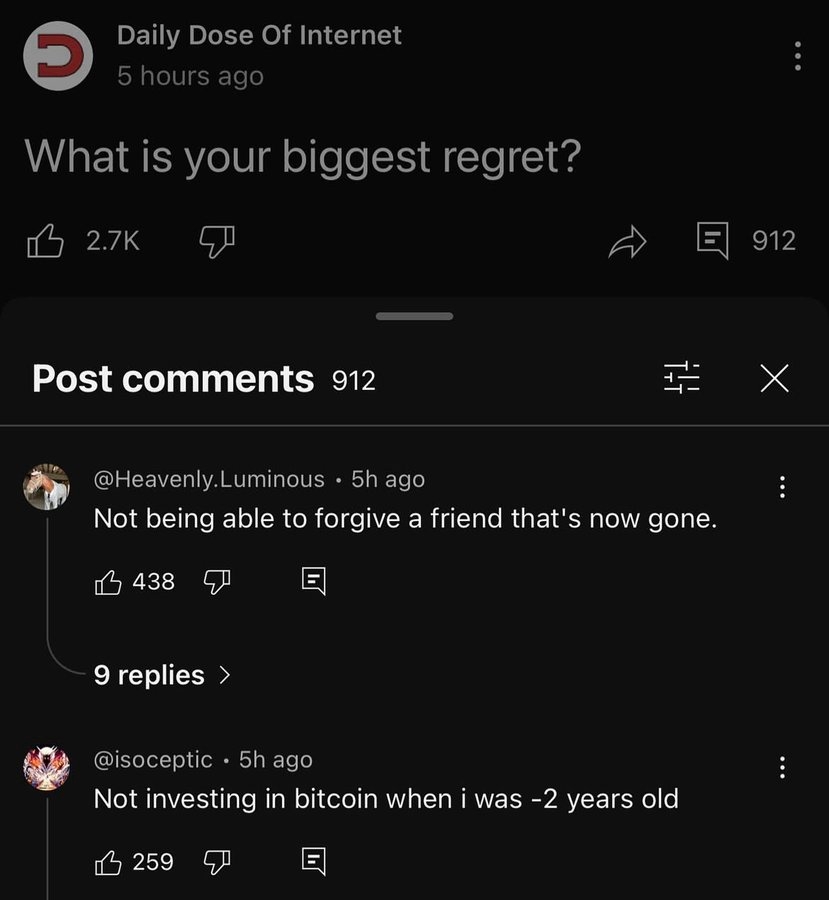Screen dimensions: 829x900
Task: Dislike @isoceptic's comment
Action: [216, 861]
